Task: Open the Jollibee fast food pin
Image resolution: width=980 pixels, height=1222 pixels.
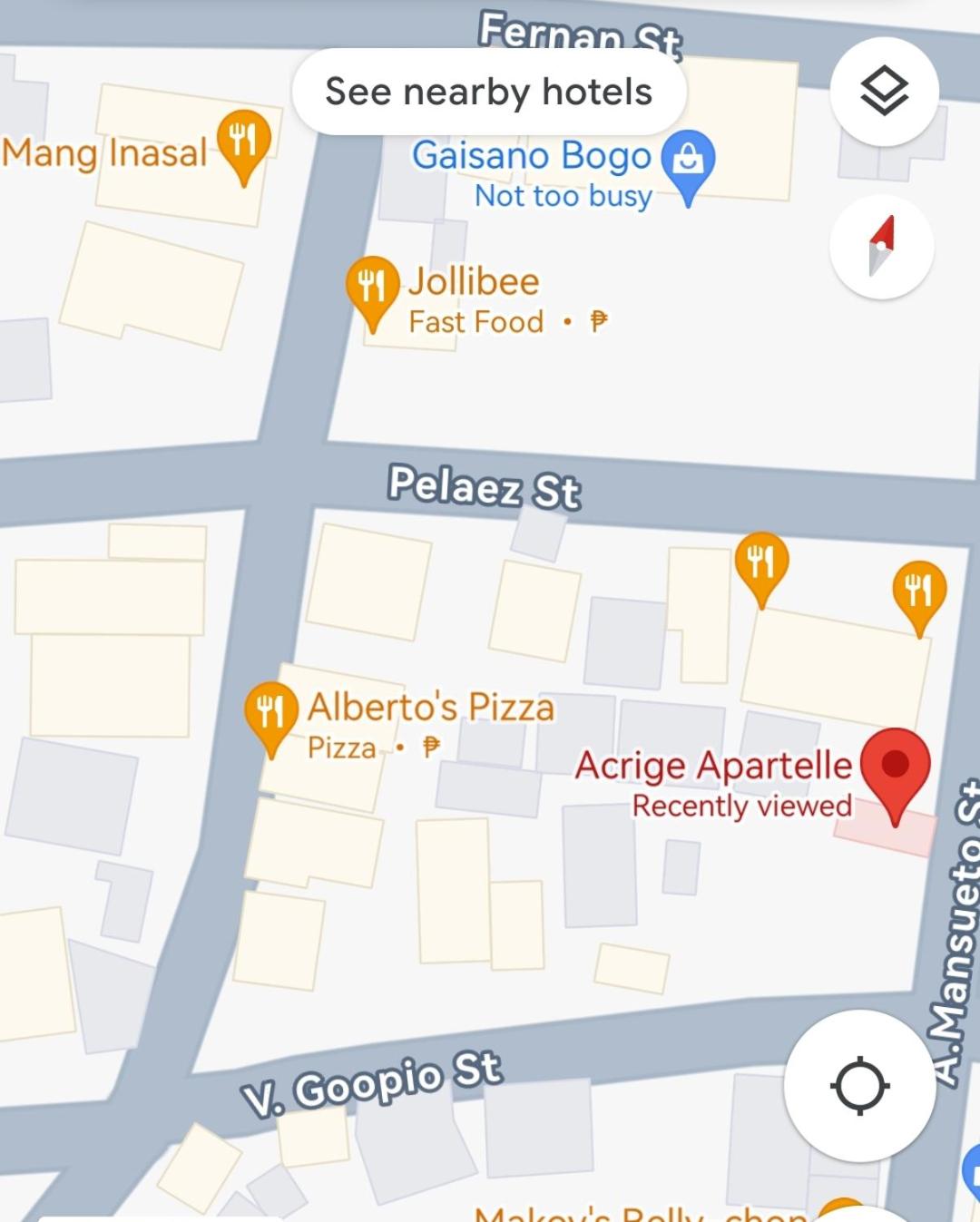Action: point(372,287)
